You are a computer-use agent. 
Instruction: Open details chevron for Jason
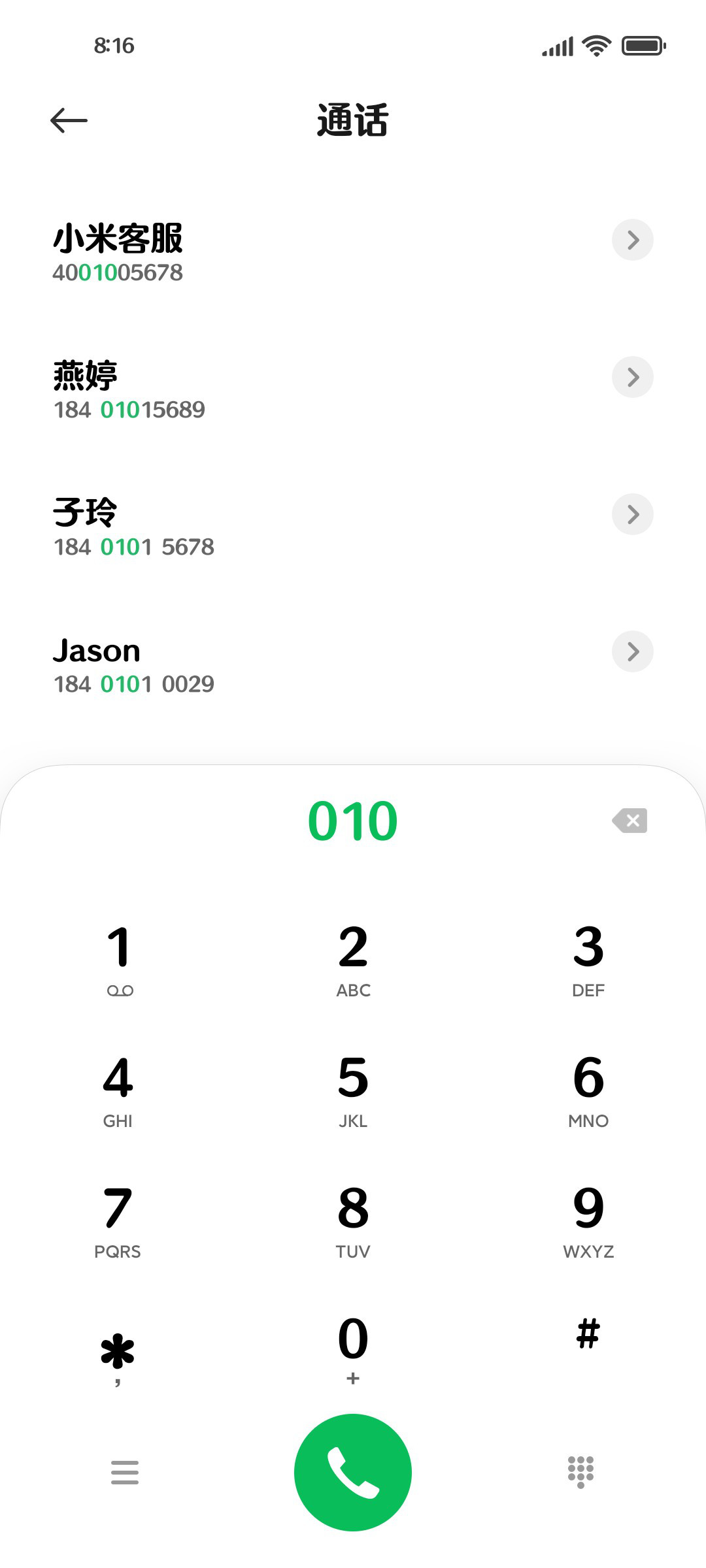[632, 651]
